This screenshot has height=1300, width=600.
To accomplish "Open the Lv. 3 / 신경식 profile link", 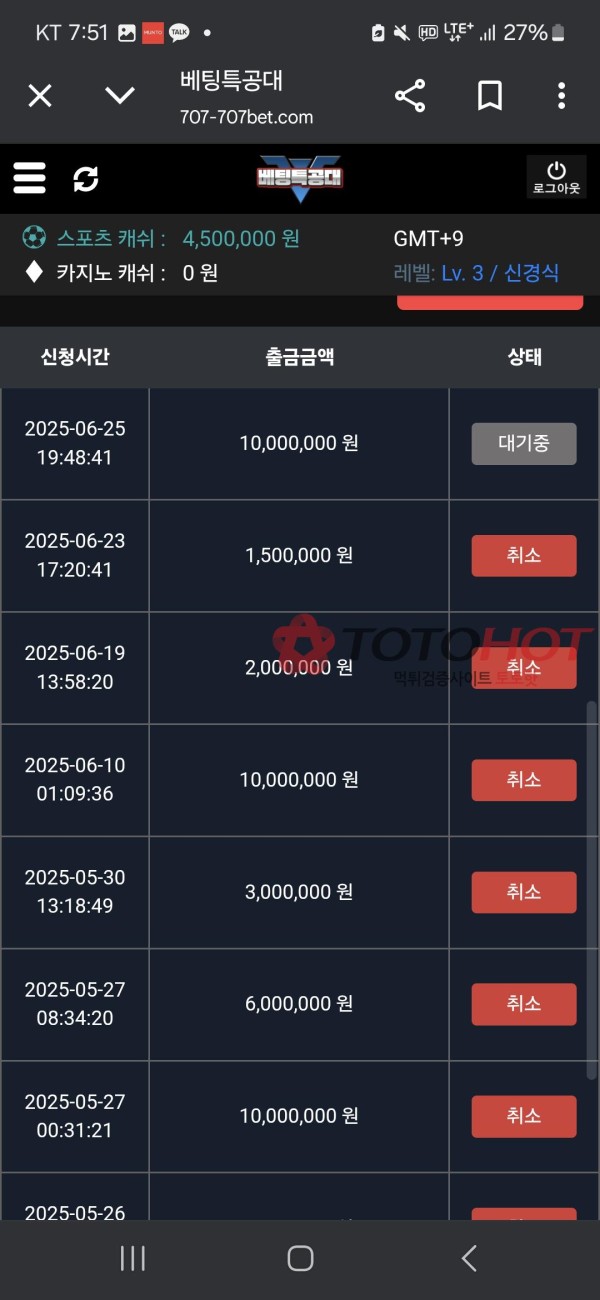I will point(500,272).
